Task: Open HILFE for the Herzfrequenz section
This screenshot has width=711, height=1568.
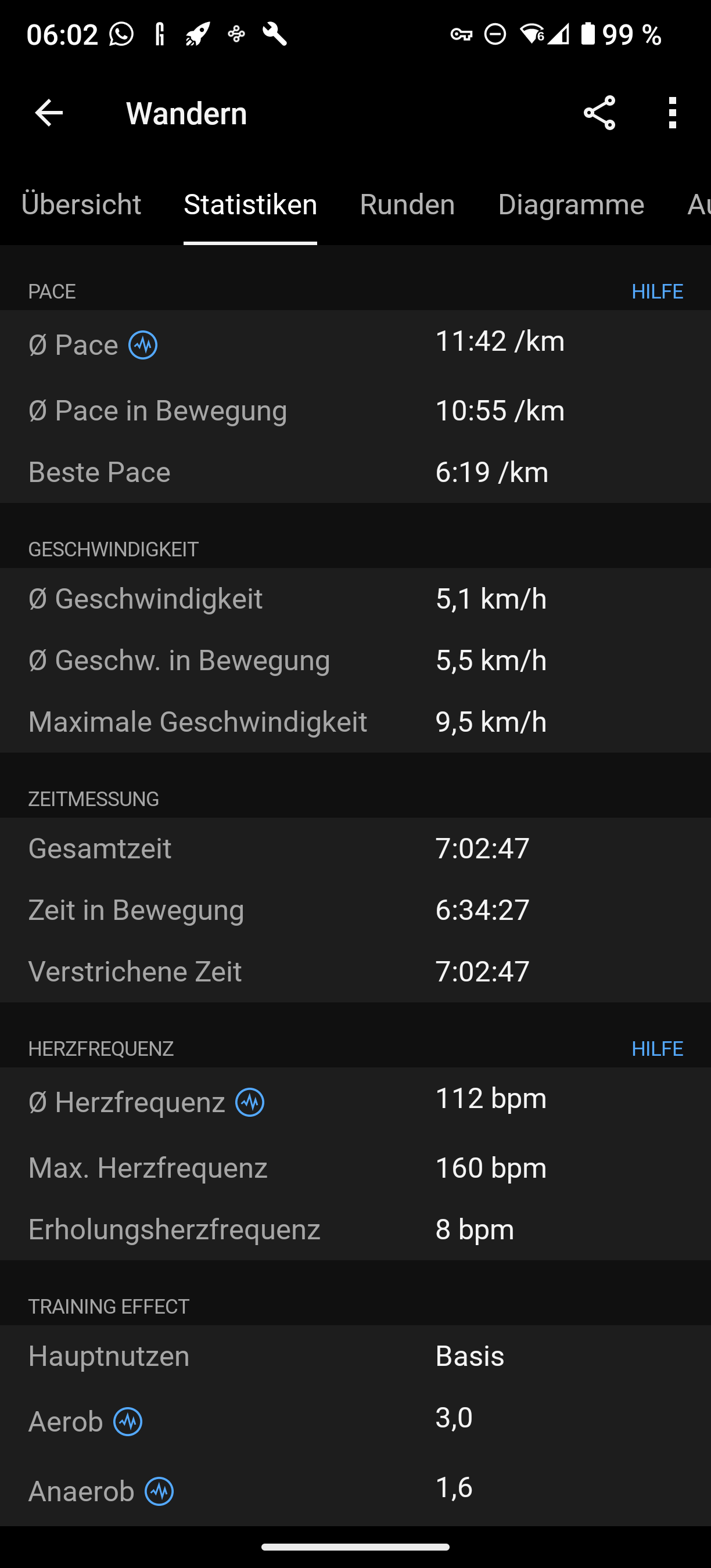Action: [657, 1049]
